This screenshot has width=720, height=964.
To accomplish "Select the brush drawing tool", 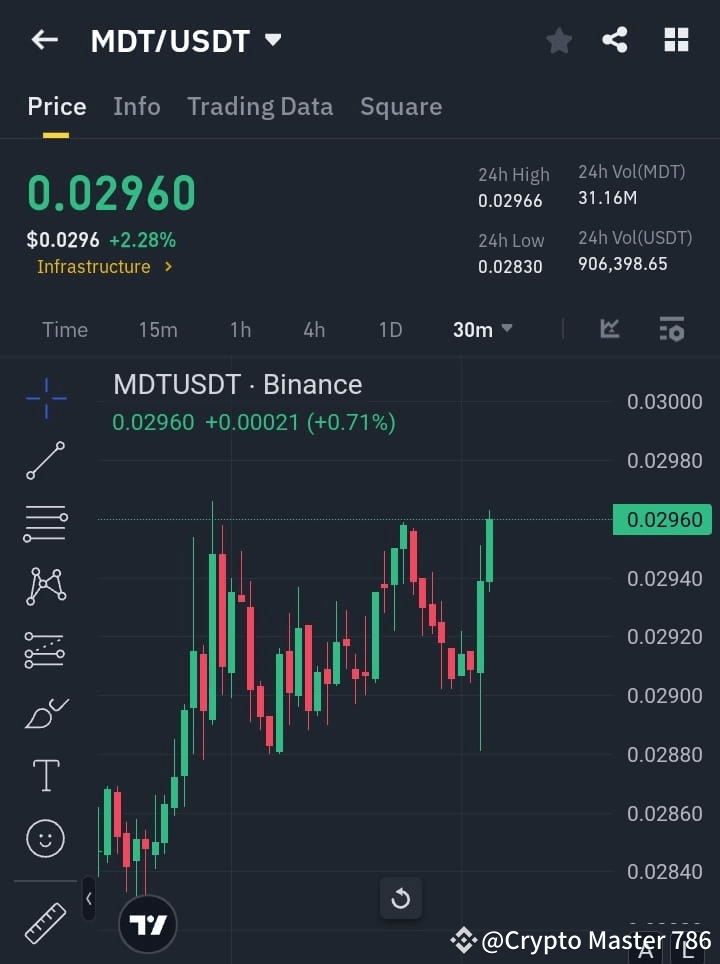I will pos(45,713).
